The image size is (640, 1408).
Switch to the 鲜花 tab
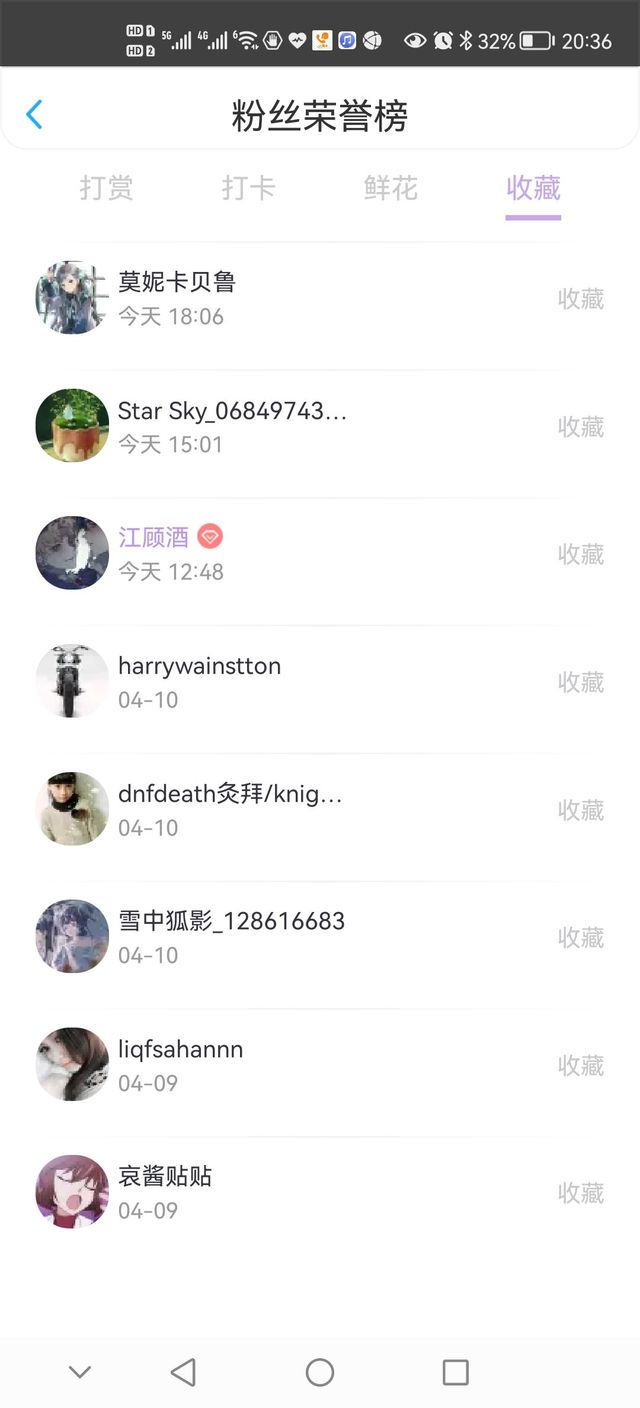[391, 188]
